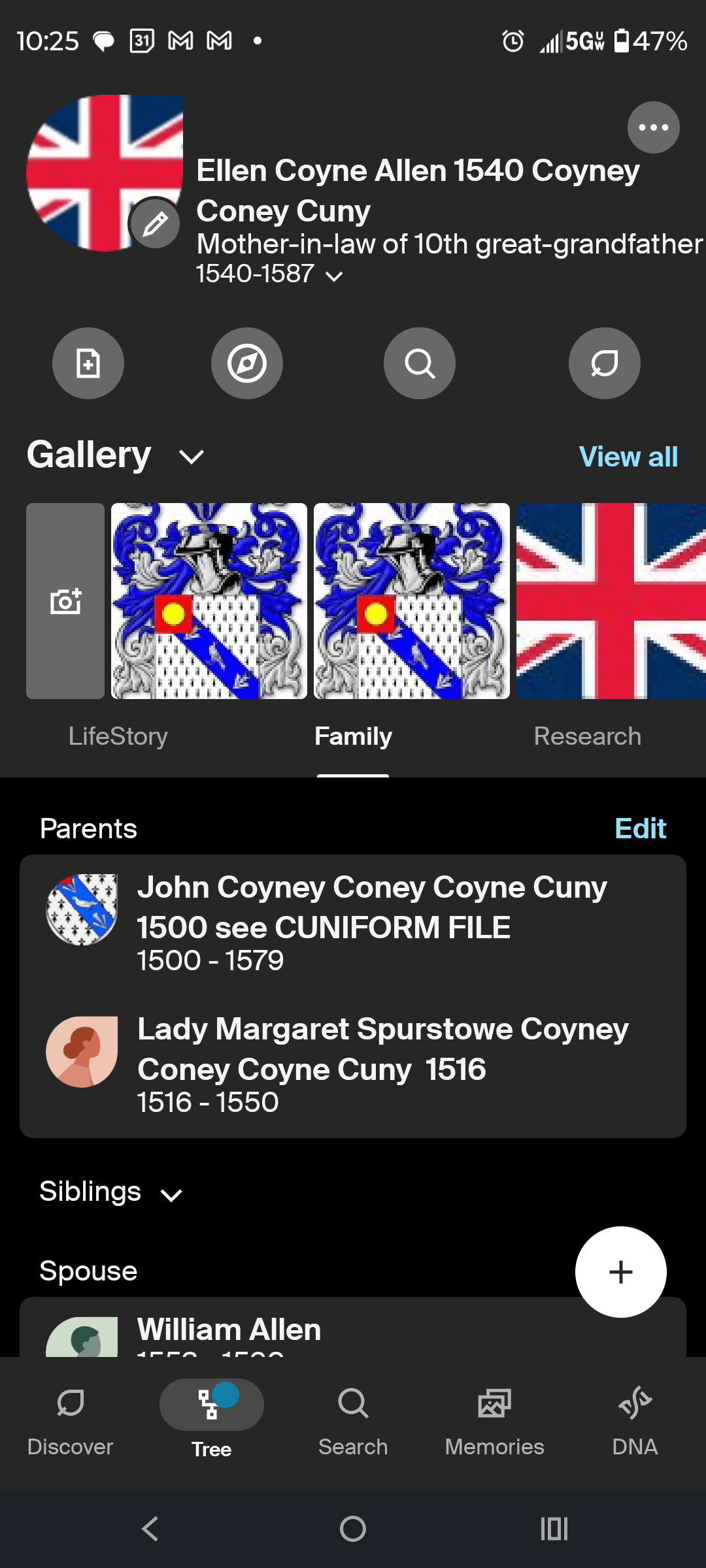
Task: Tap the add record/note icon below the name
Action: 88,363
